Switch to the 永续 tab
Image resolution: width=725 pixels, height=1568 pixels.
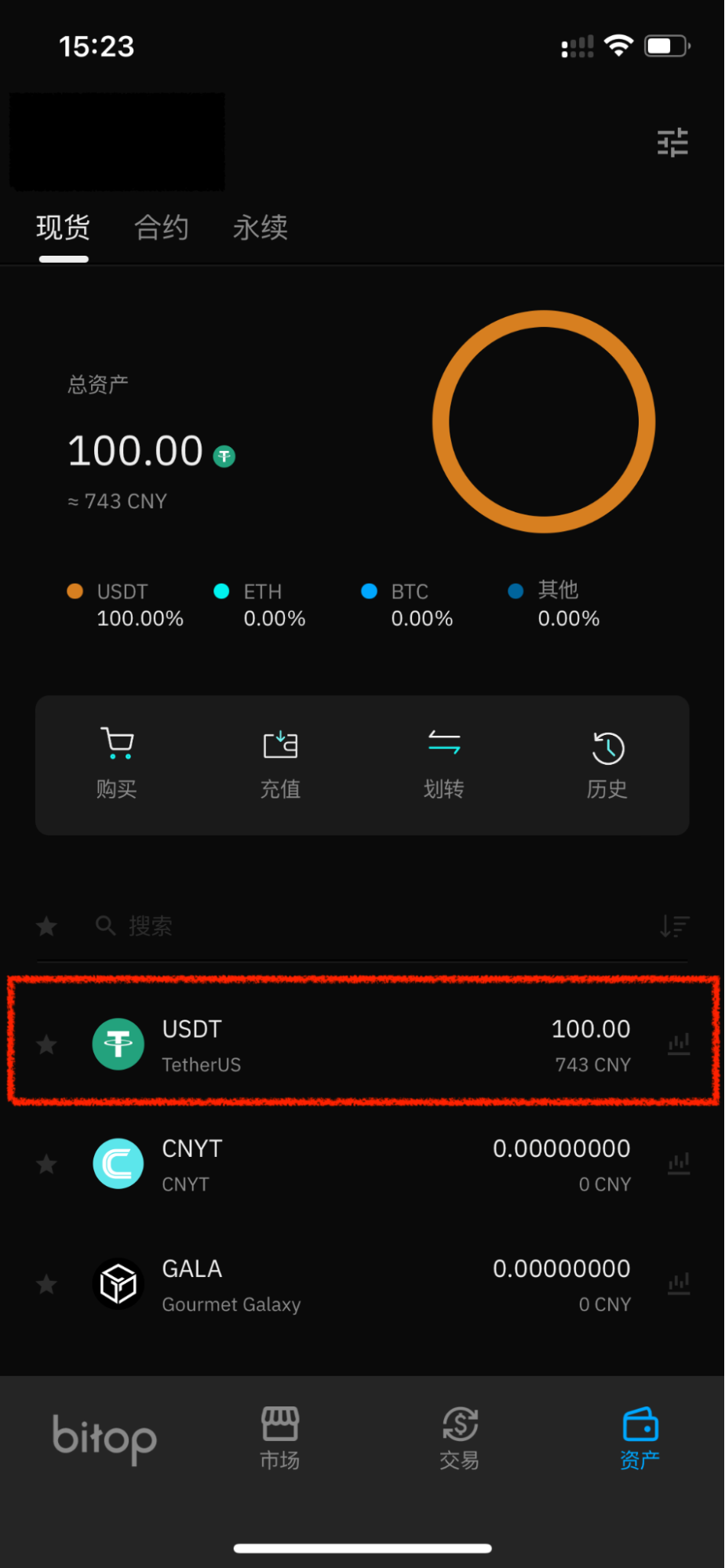(260, 228)
